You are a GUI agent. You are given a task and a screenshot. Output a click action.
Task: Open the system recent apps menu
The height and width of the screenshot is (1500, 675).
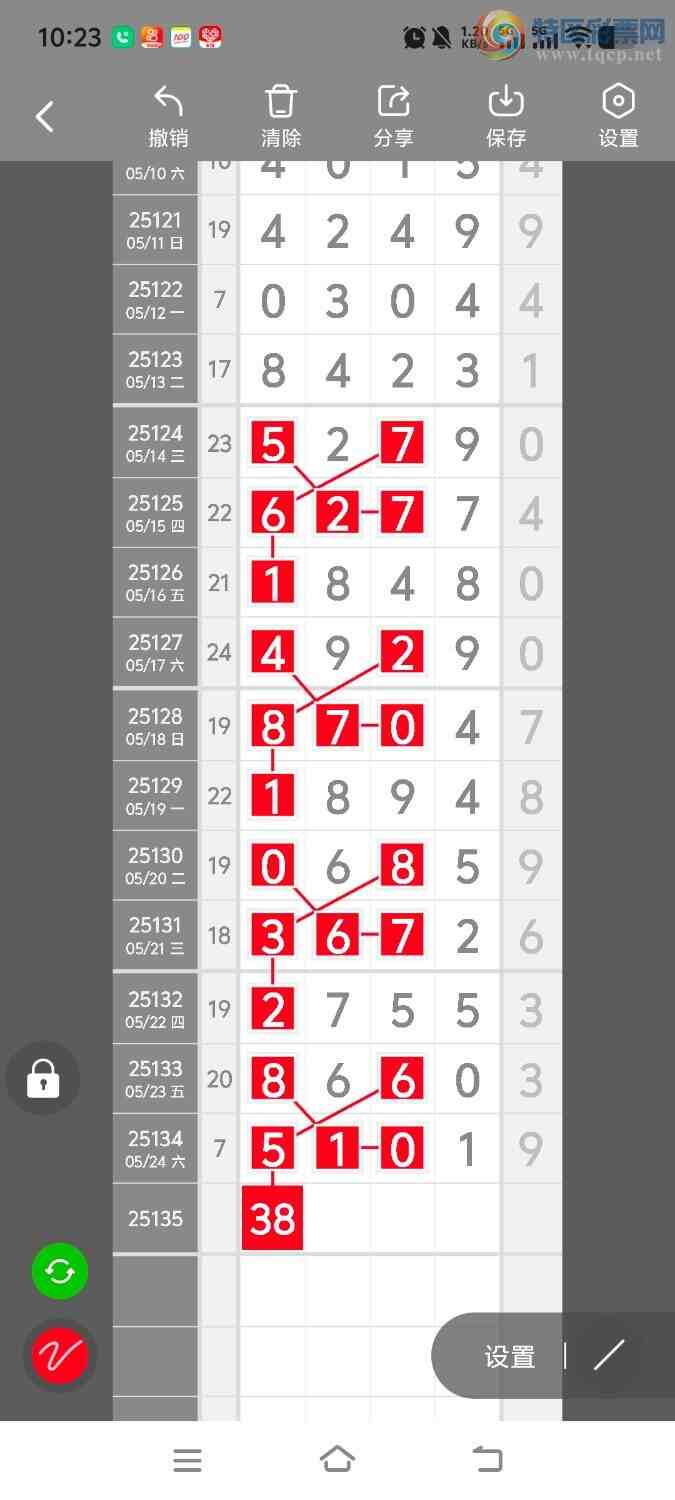(x=187, y=1460)
